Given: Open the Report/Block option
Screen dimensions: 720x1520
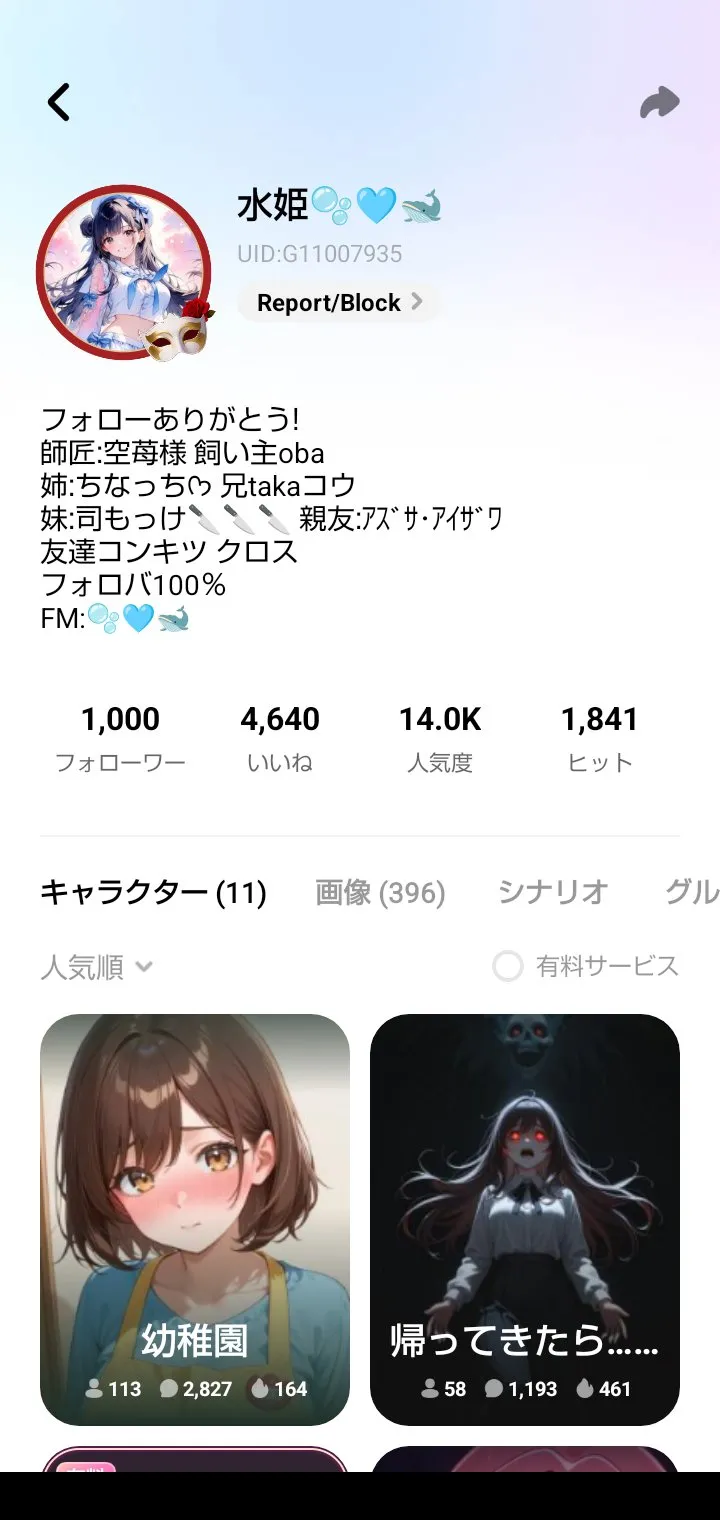Looking at the screenshot, I should pyautogui.click(x=339, y=303).
